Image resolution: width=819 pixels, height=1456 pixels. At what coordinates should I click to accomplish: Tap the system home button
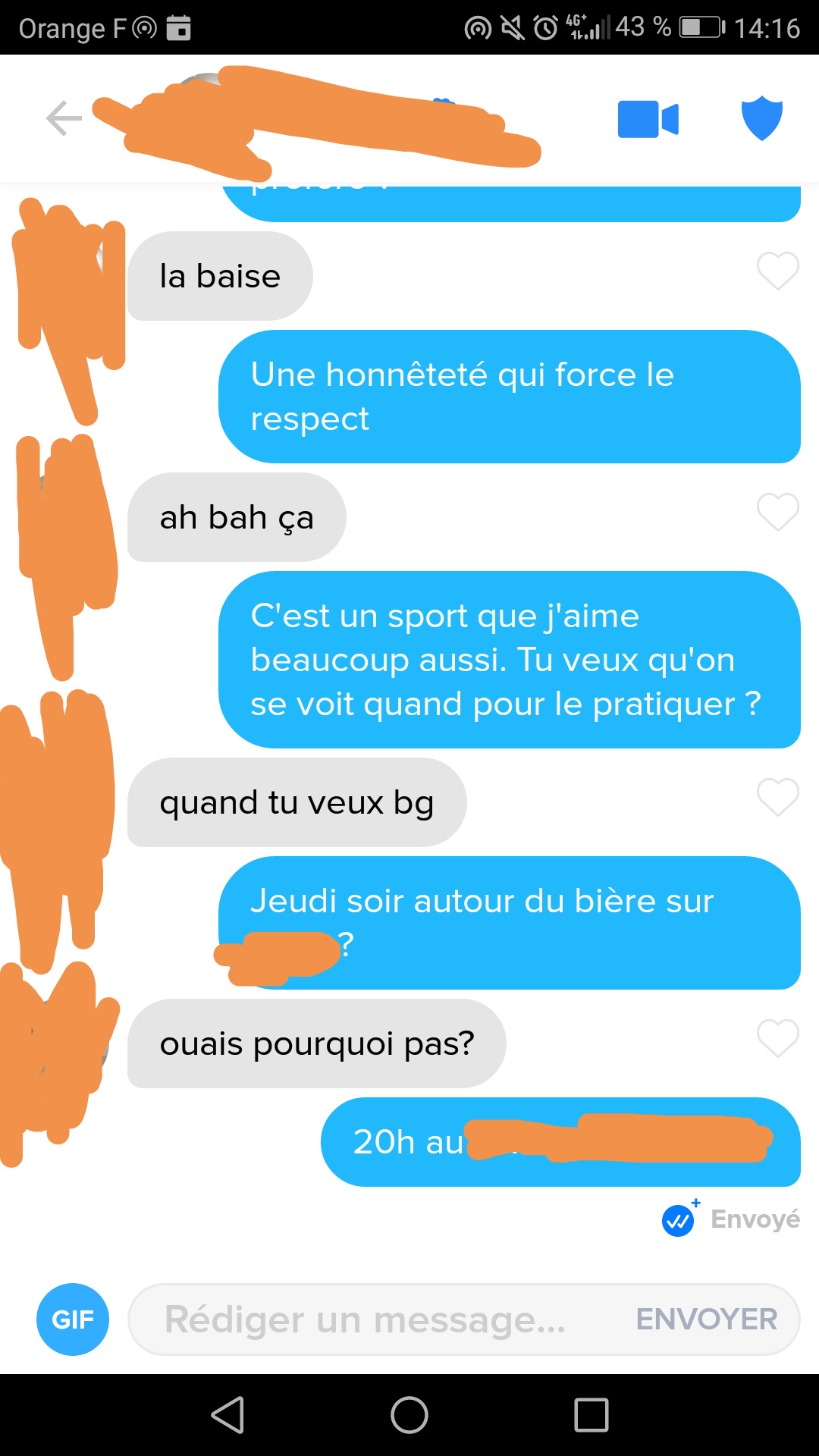click(409, 1415)
